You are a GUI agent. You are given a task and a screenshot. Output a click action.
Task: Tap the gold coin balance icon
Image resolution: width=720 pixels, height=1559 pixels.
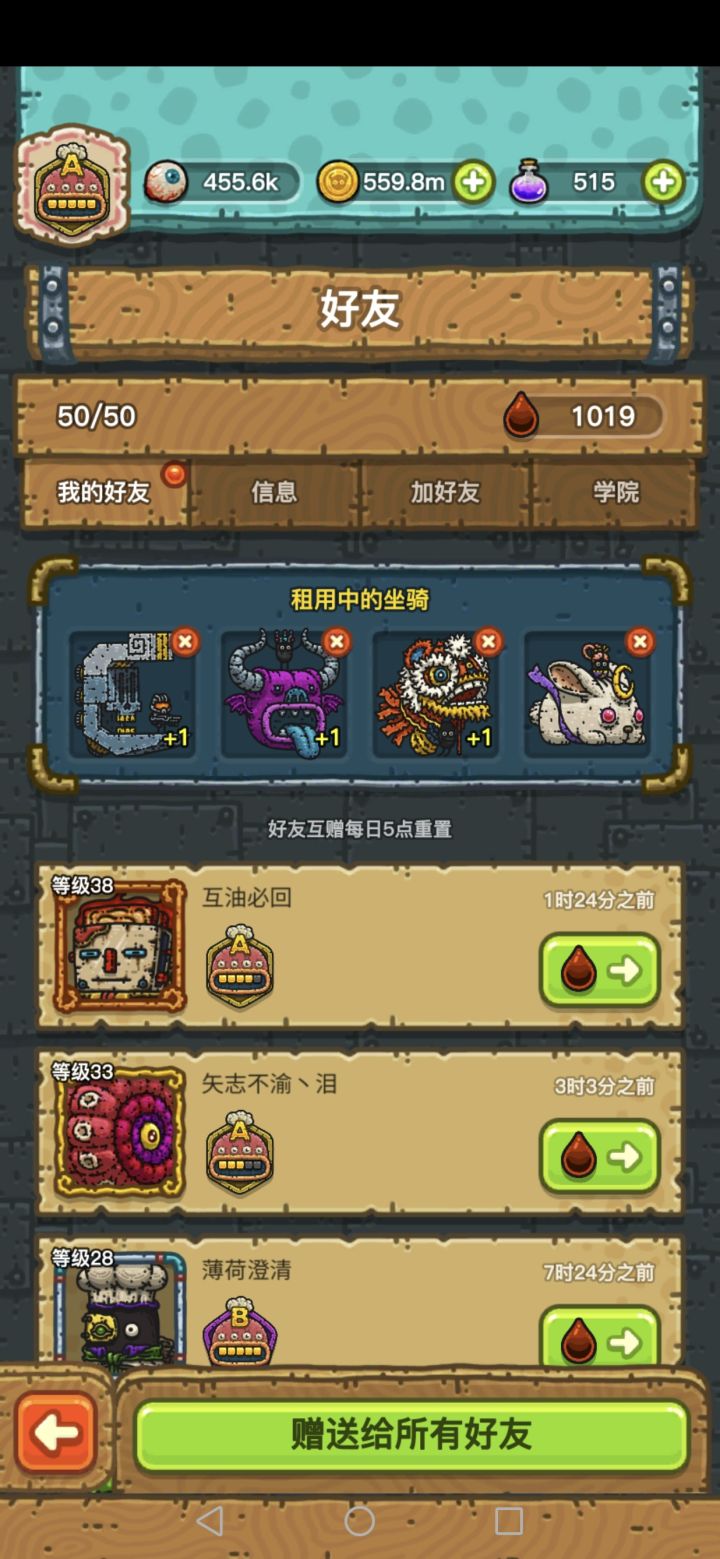pos(340,183)
